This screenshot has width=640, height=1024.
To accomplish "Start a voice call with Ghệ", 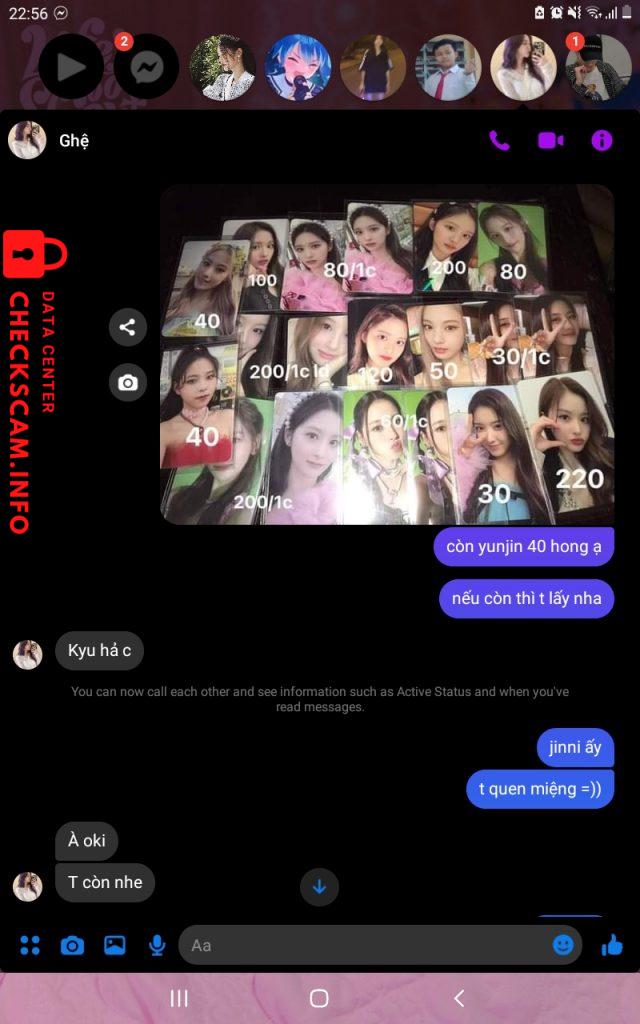I will pyautogui.click(x=499, y=141).
